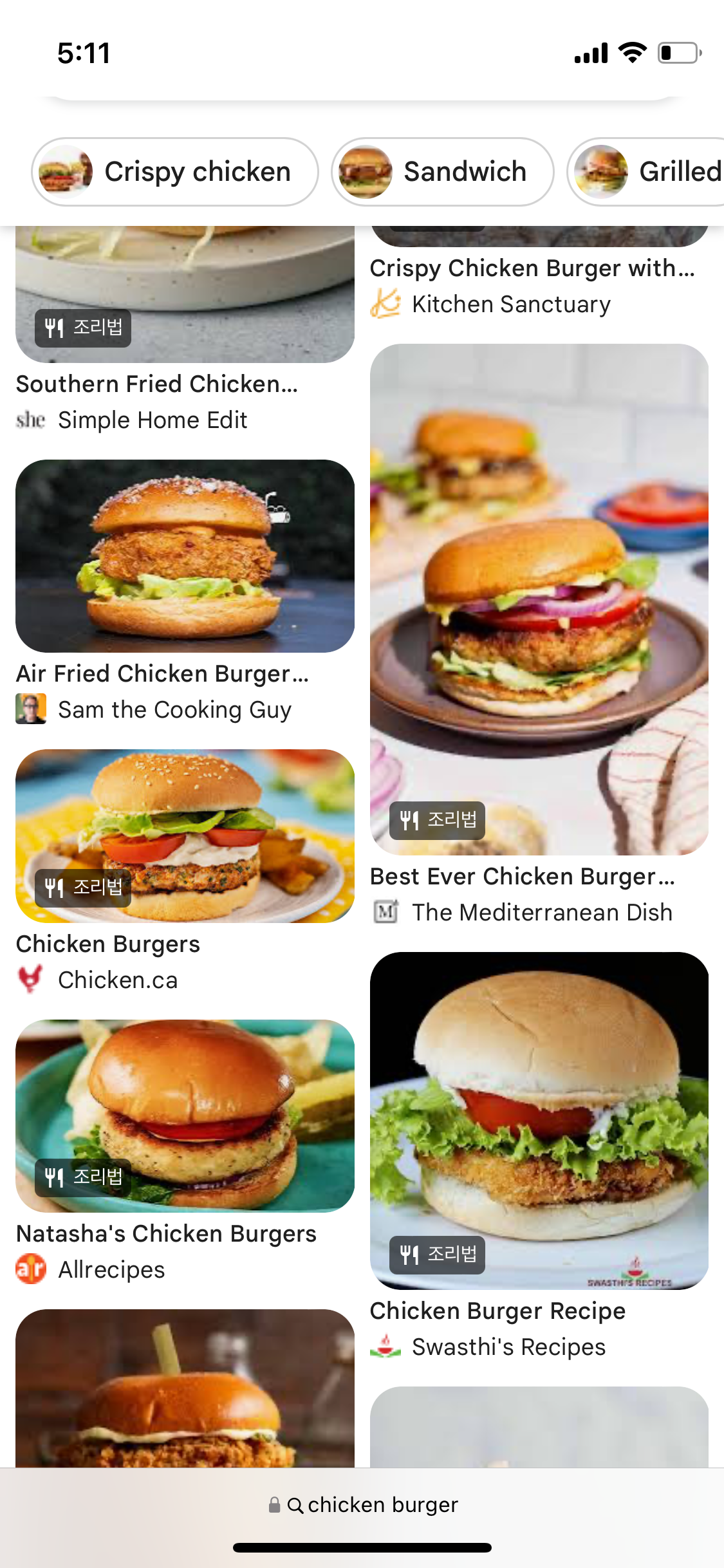Viewport: 724px width, 1568px height.
Task: Open Best Ever Chicken Burger from The Mediterranean Dish
Action: pos(539,599)
